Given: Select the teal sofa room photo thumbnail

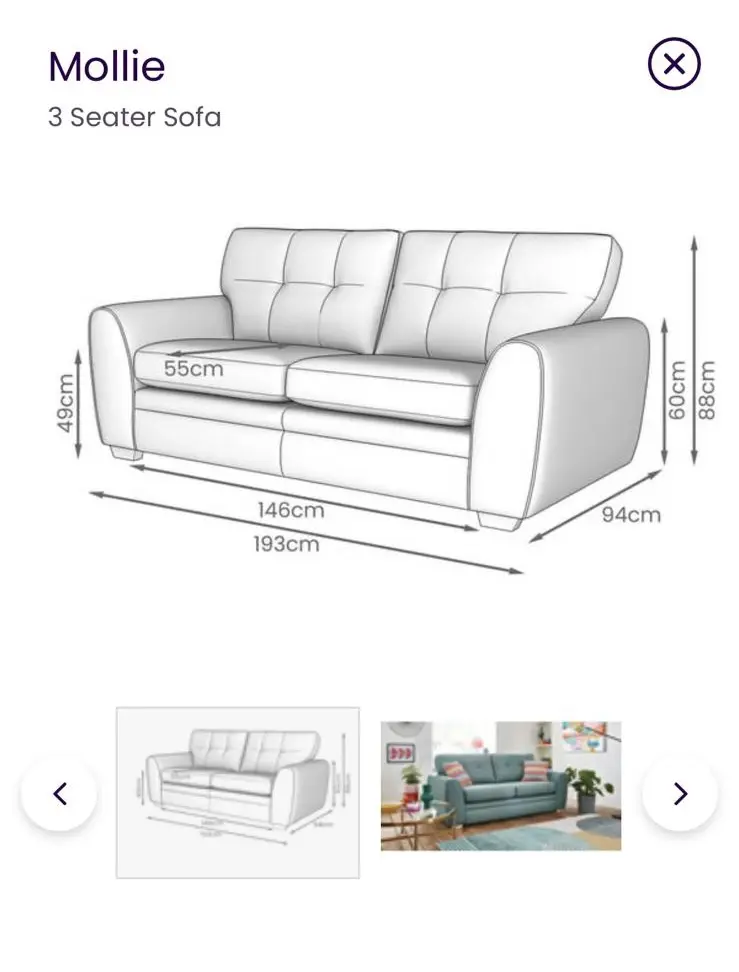Looking at the screenshot, I should click(x=500, y=786).
